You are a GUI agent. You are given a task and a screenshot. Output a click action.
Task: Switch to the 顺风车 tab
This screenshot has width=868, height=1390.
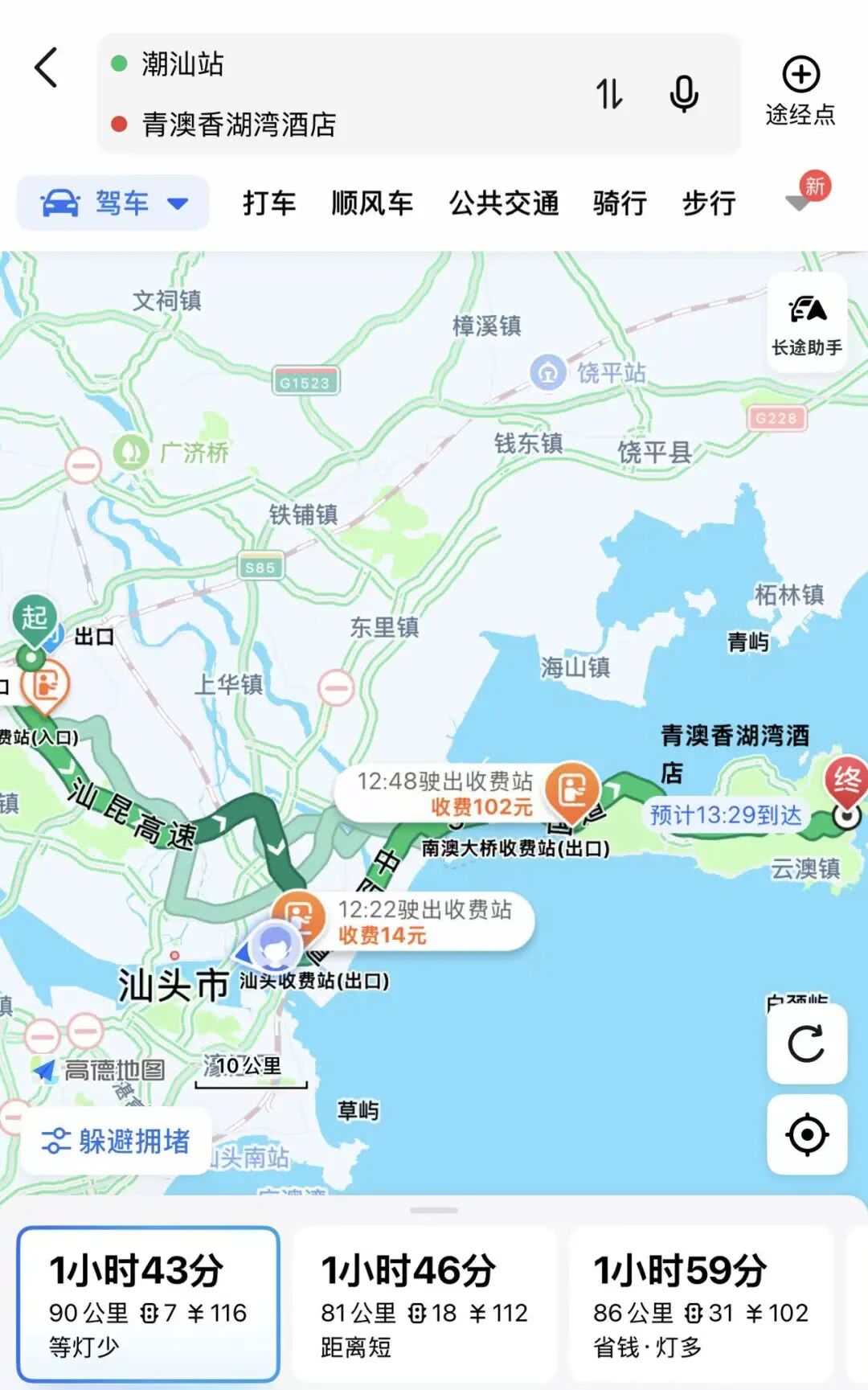click(x=372, y=203)
